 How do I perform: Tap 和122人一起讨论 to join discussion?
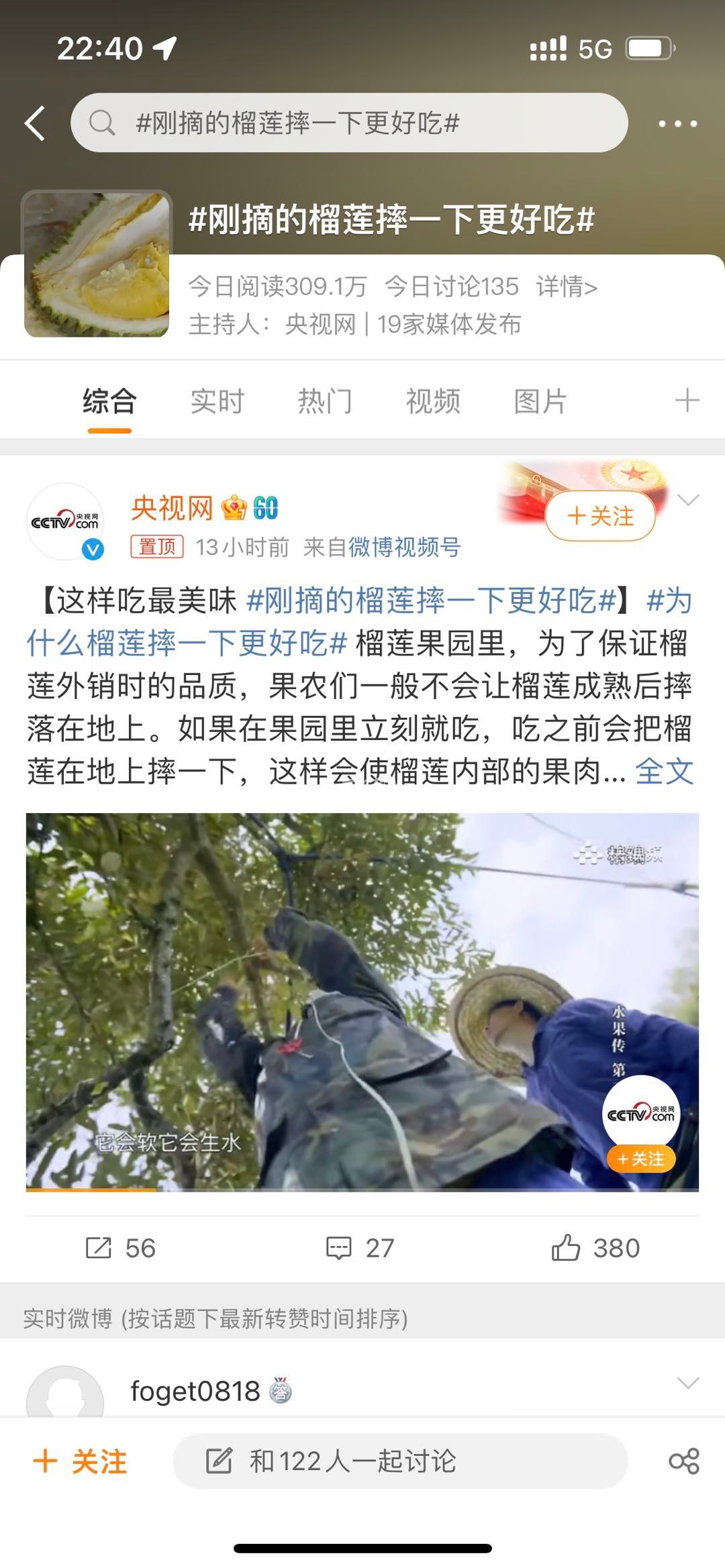tap(399, 1461)
